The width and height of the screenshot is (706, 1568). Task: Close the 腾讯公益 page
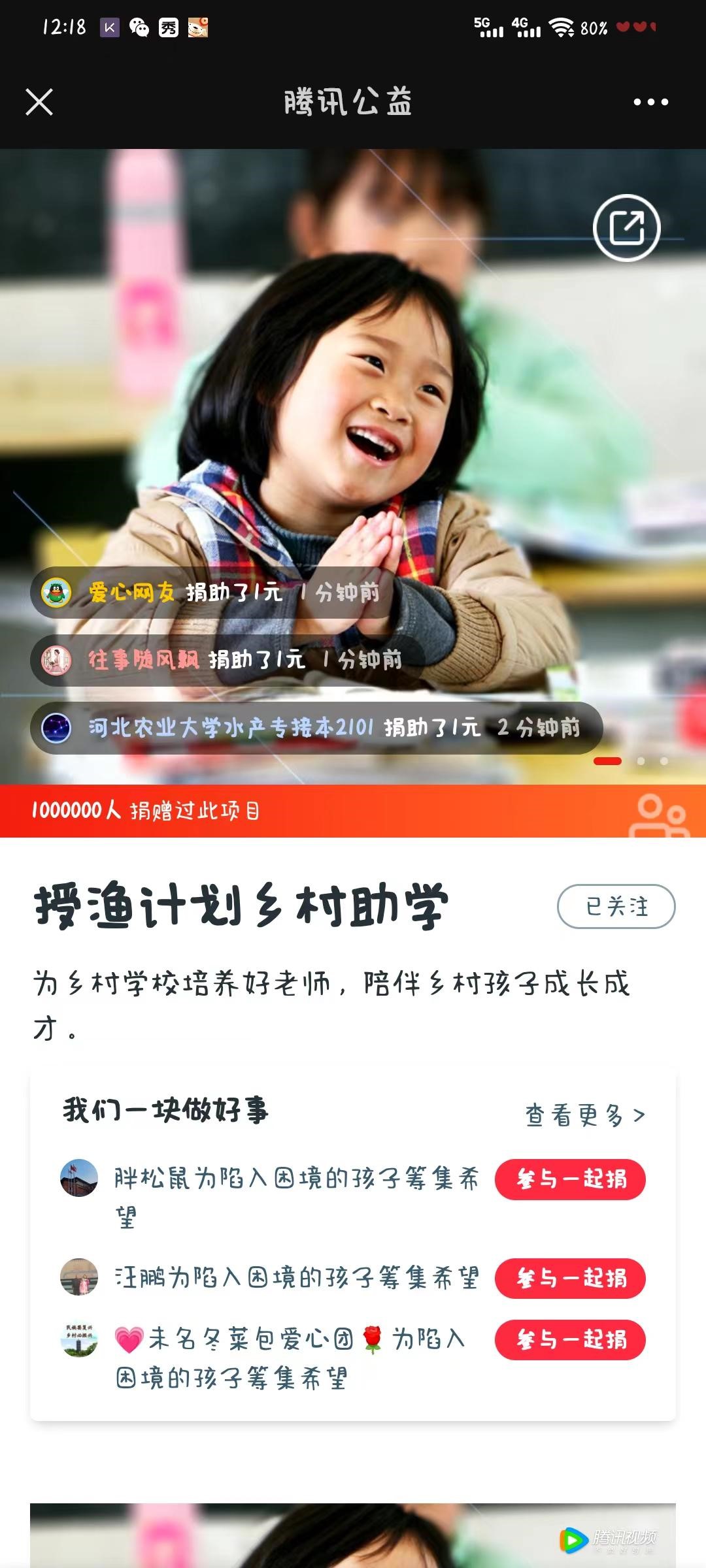(39, 102)
